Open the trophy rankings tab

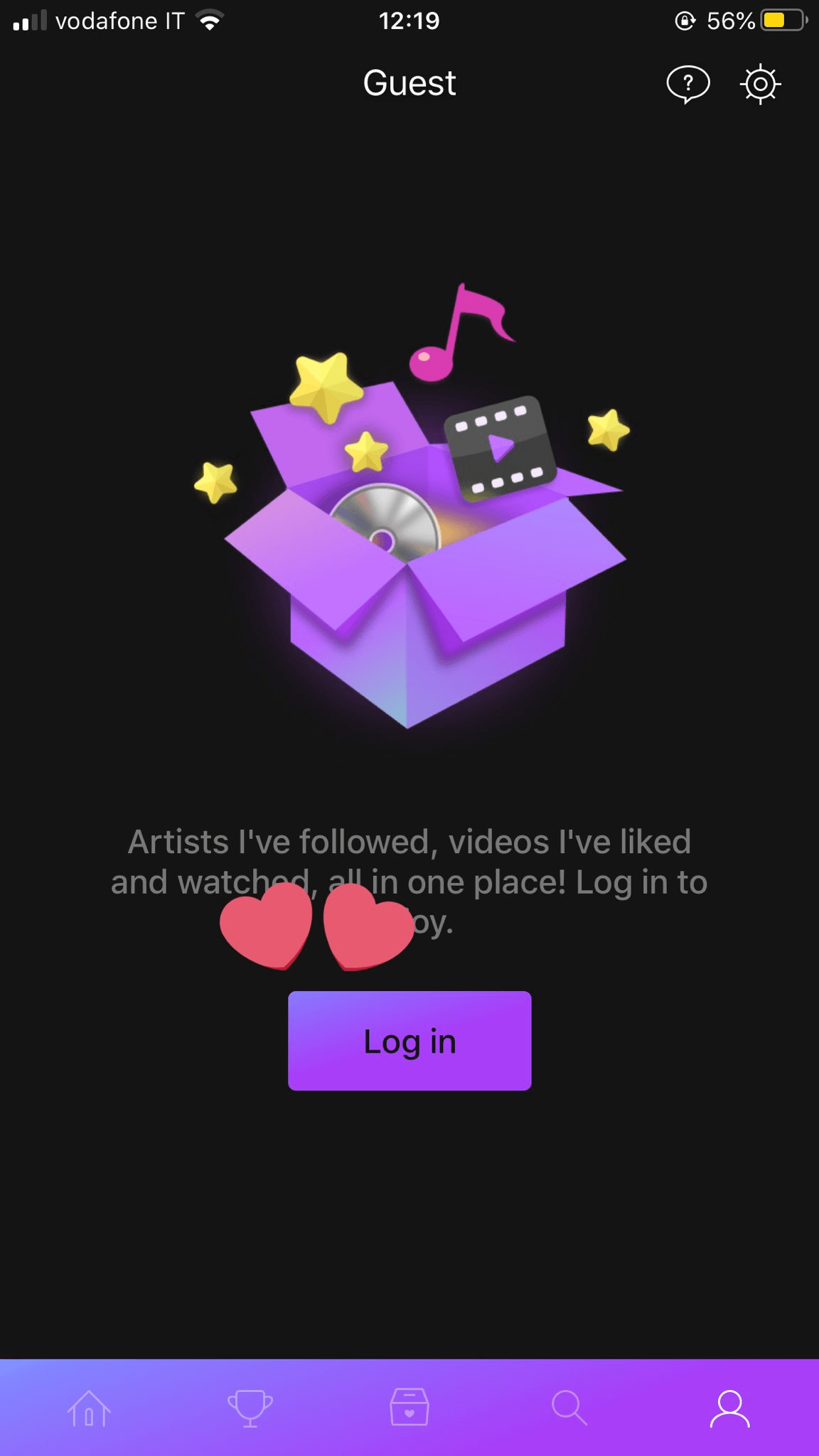[250, 1408]
